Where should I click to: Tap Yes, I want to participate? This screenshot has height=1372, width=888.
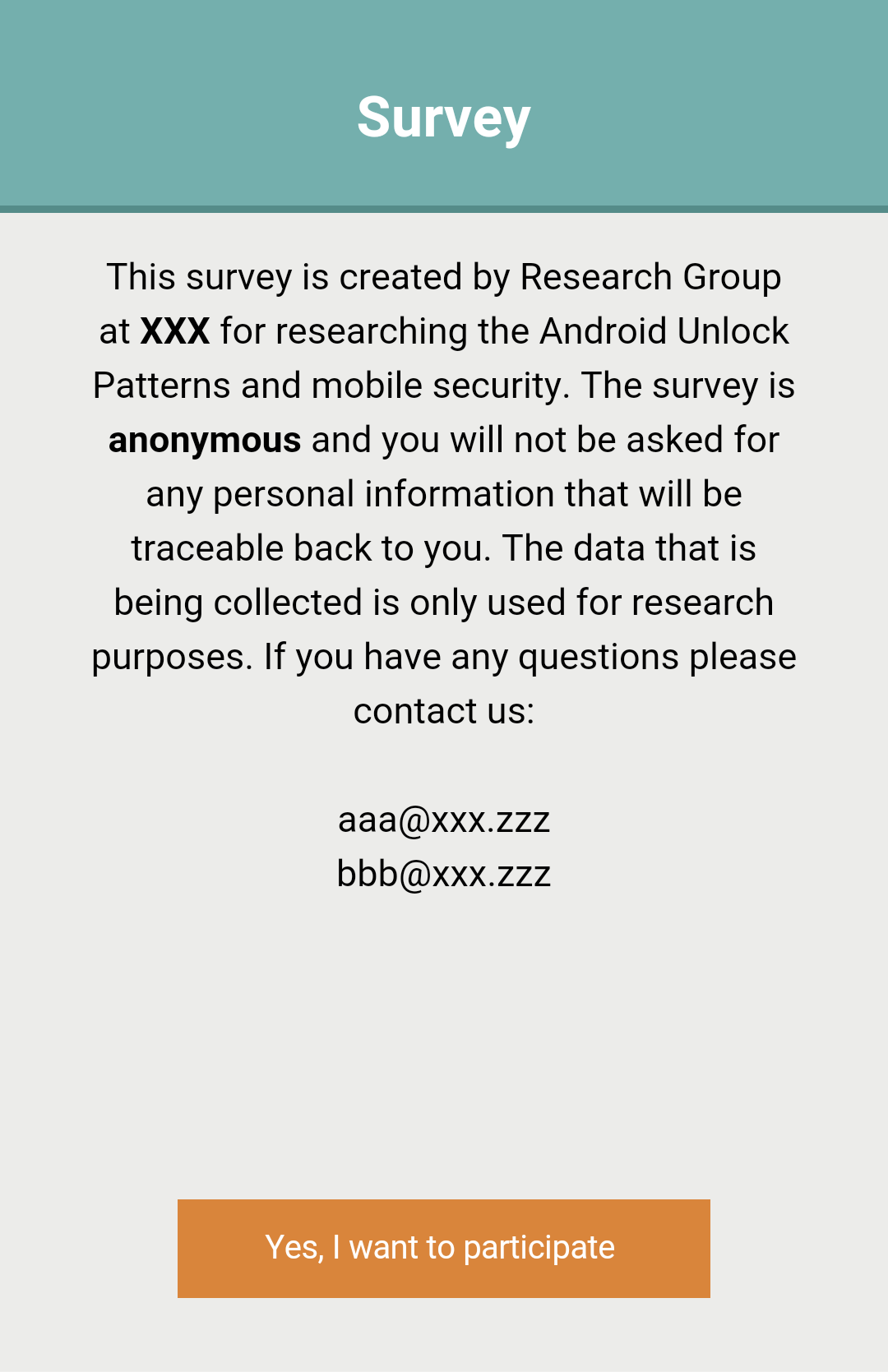point(443,1248)
